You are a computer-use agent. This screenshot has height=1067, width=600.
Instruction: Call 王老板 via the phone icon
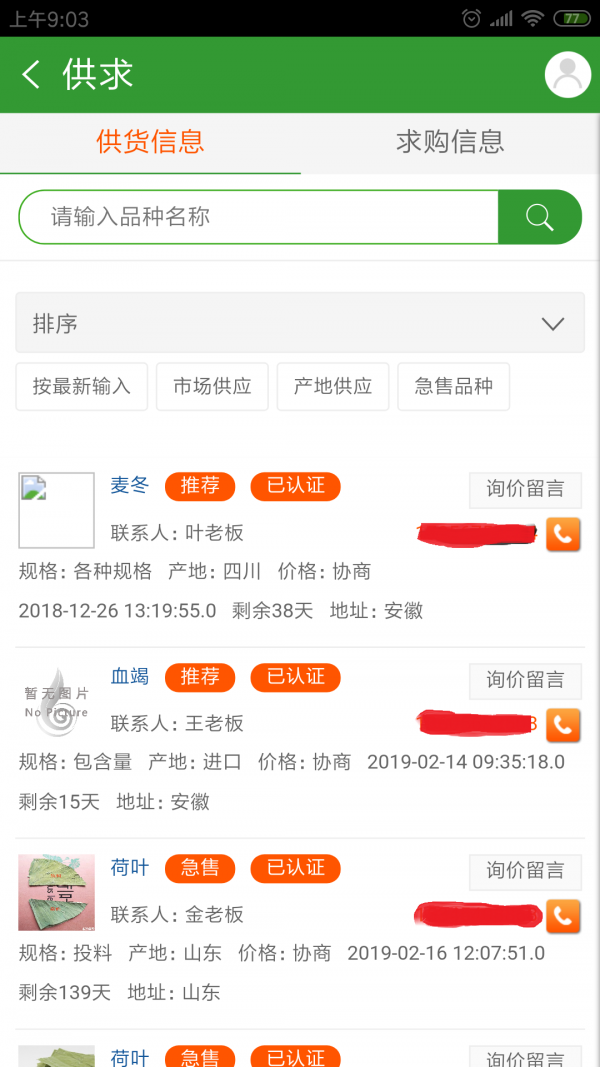point(563,724)
